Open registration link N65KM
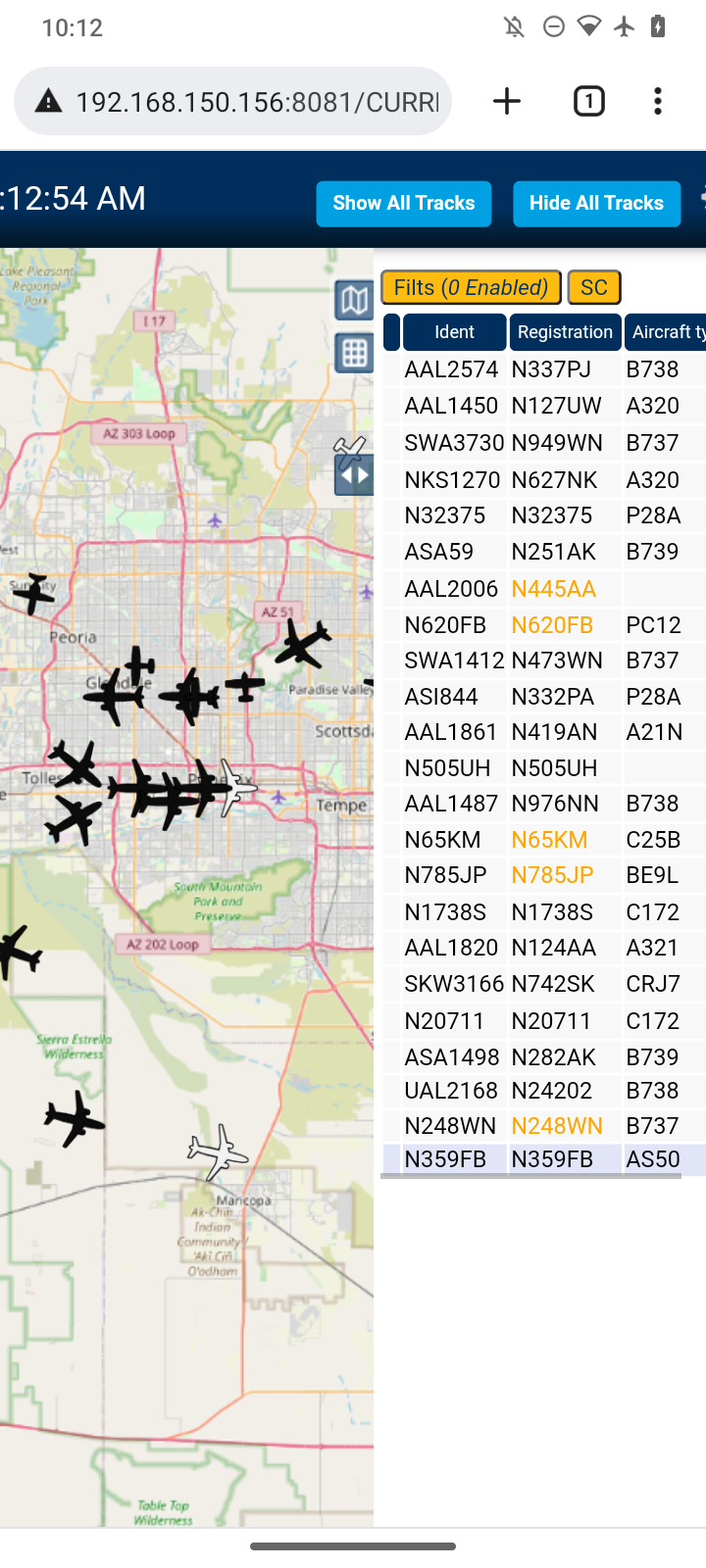The width and height of the screenshot is (706, 1568). click(549, 840)
